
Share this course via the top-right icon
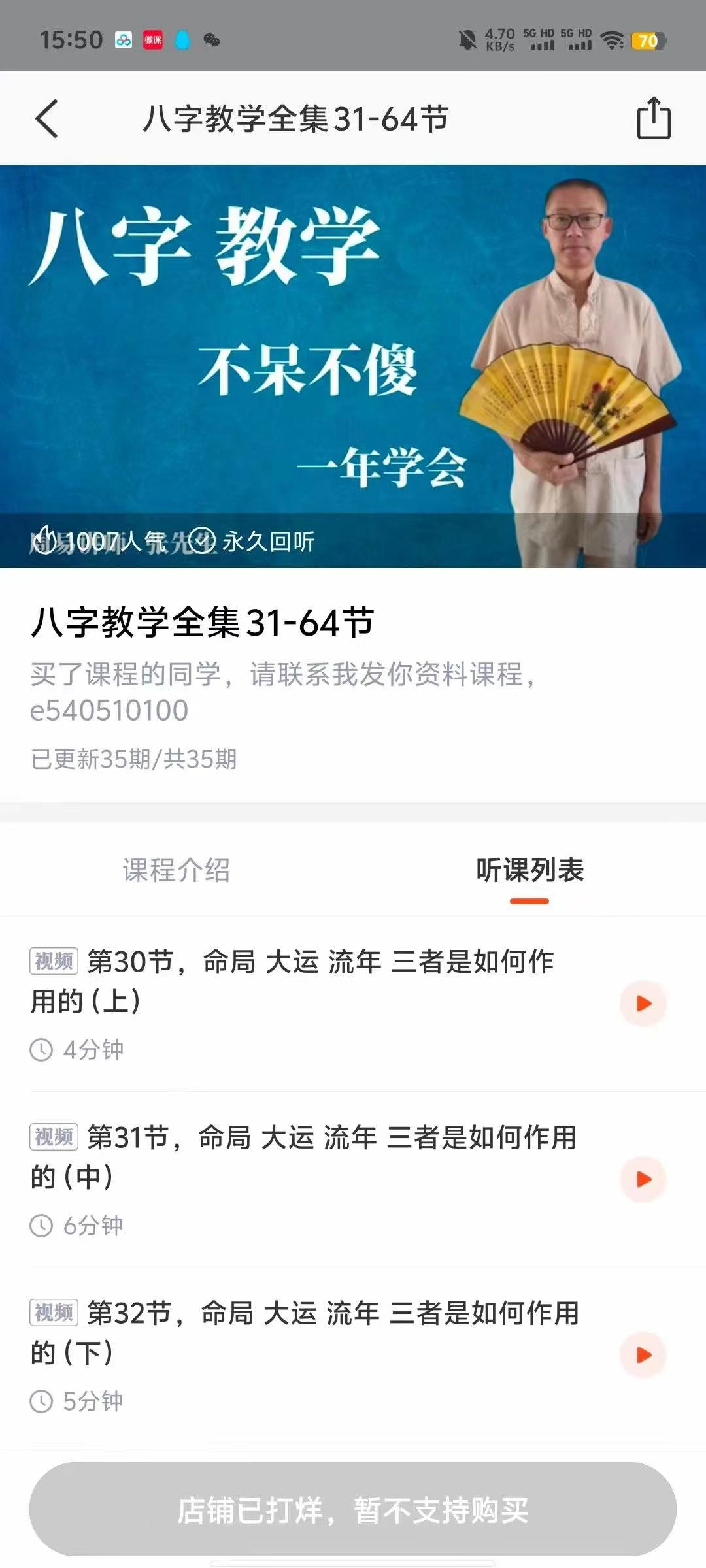tap(654, 118)
